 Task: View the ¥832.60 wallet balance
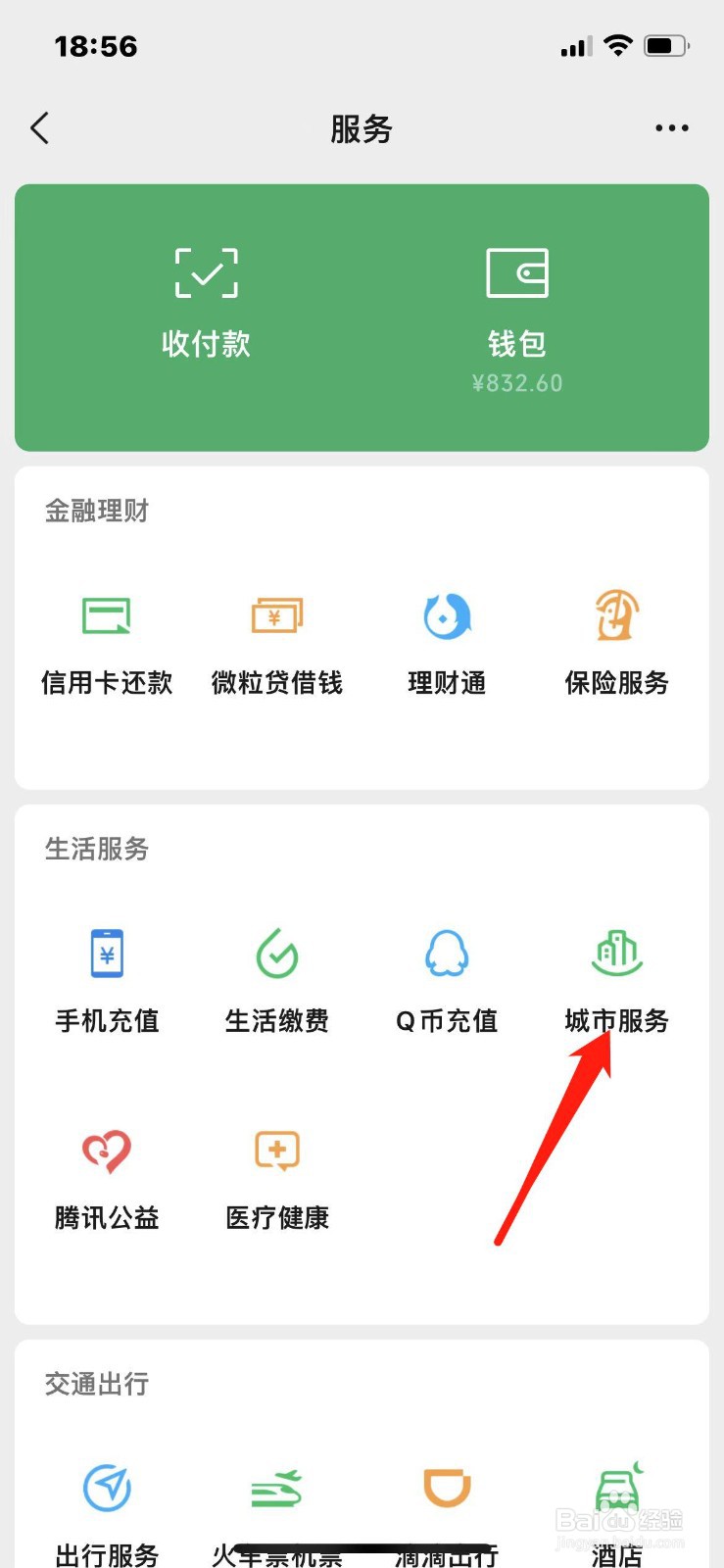coord(517,382)
